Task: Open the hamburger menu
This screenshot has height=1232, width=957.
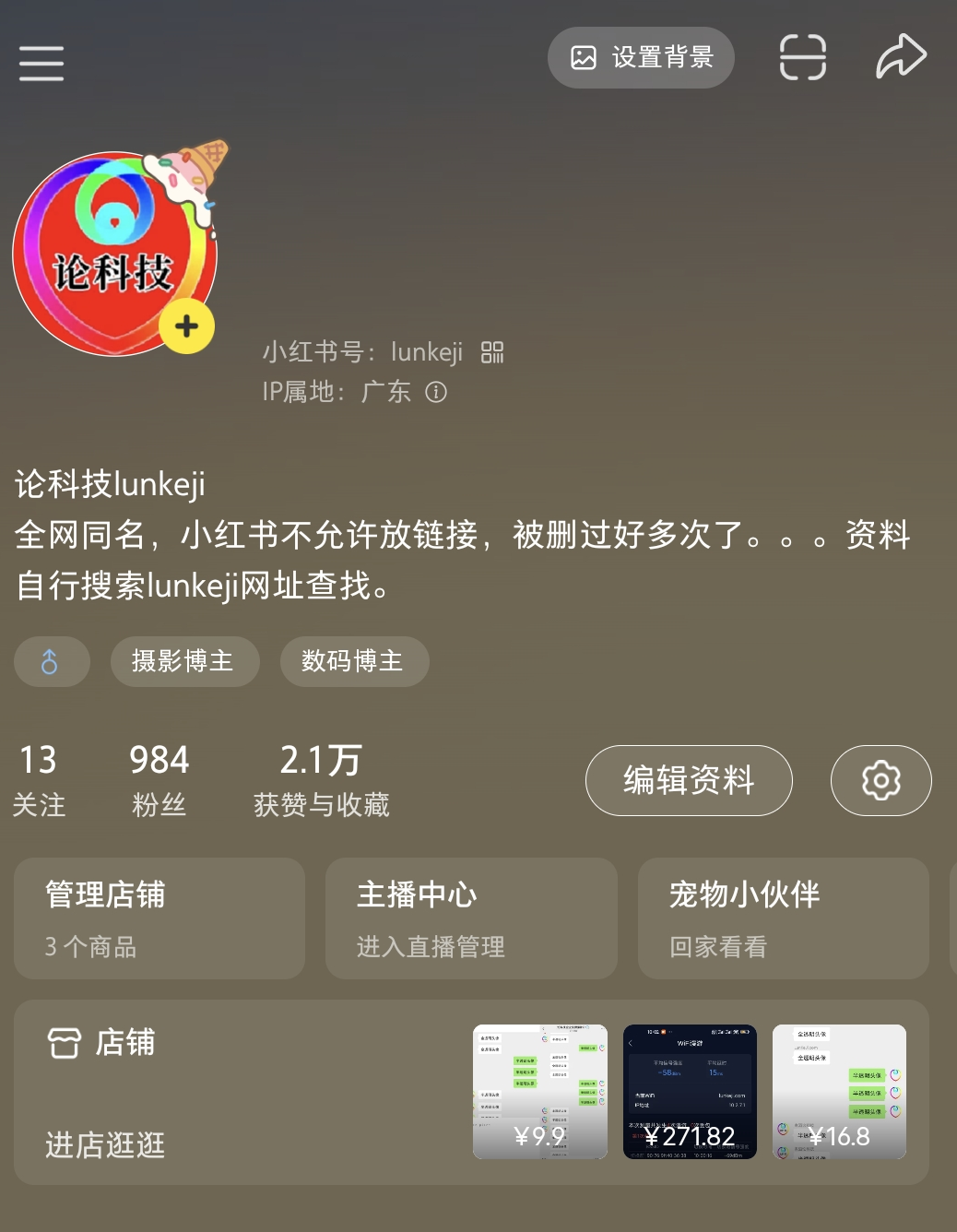Action: [x=41, y=64]
